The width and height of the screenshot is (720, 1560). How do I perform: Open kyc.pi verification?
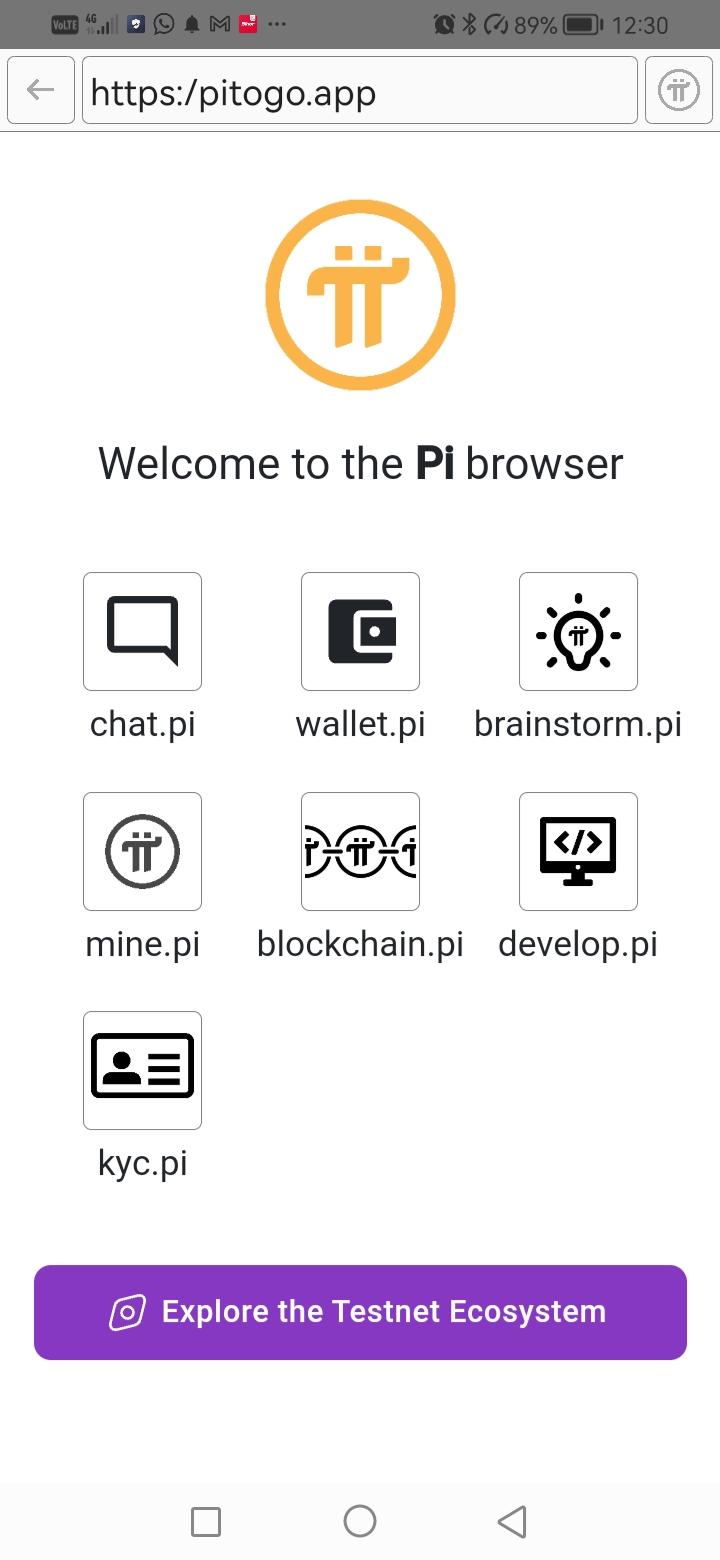(x=142, y=1071)
